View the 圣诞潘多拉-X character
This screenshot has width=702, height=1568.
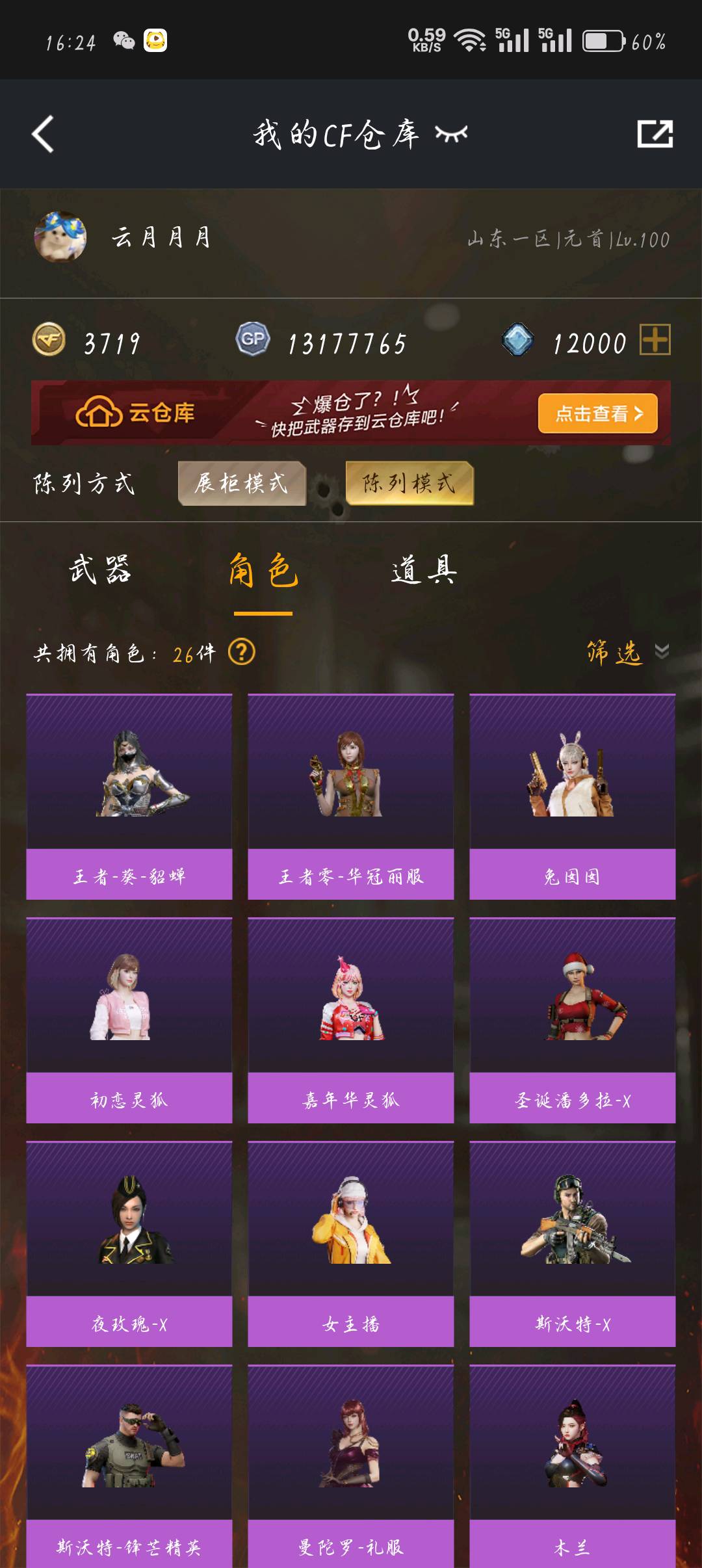tap(573, 1020)
